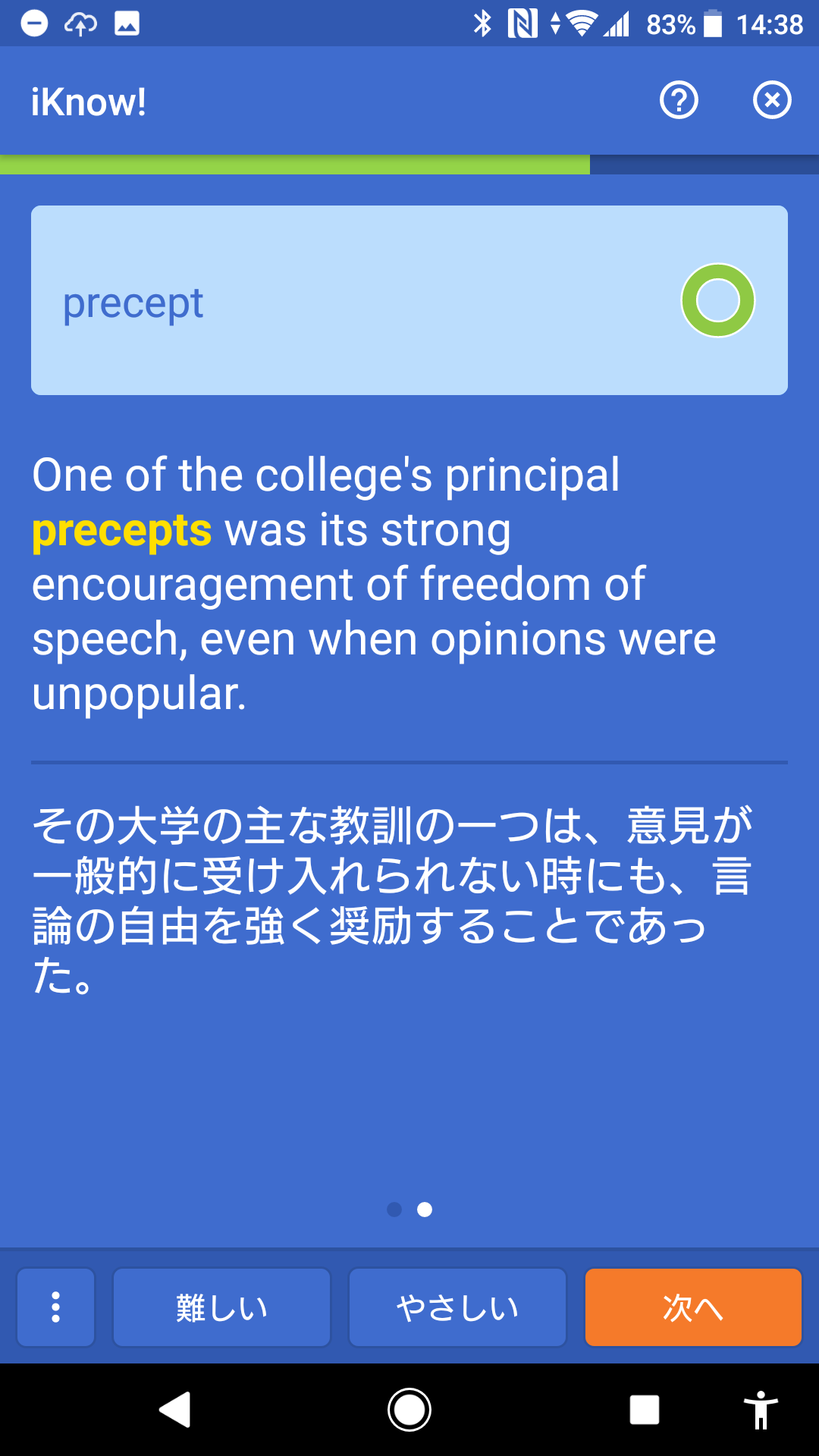This screenshot has width=819, height=1456.
Task: Close the iKnow! study session
Action: pos(772,100)
